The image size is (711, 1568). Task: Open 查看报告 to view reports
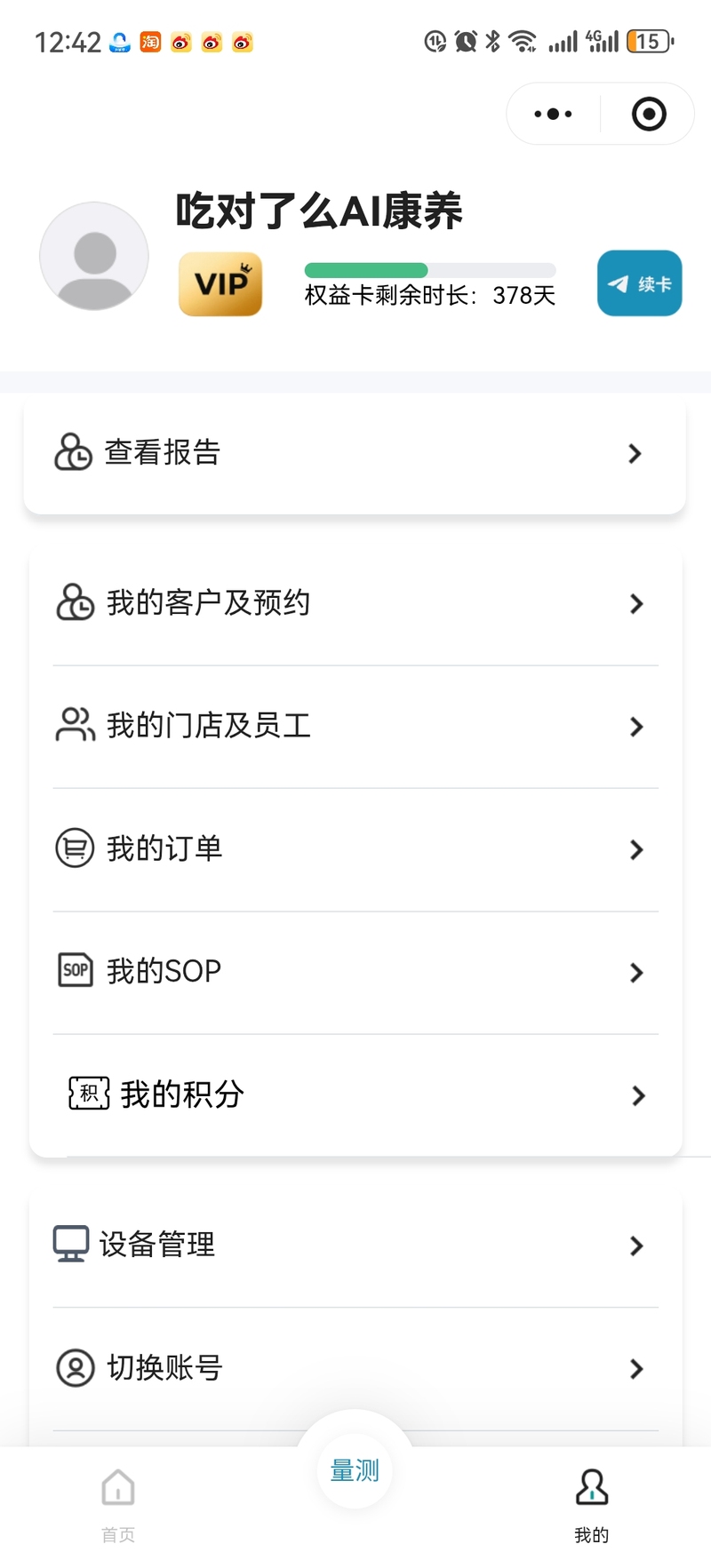(x=355, y=453)
